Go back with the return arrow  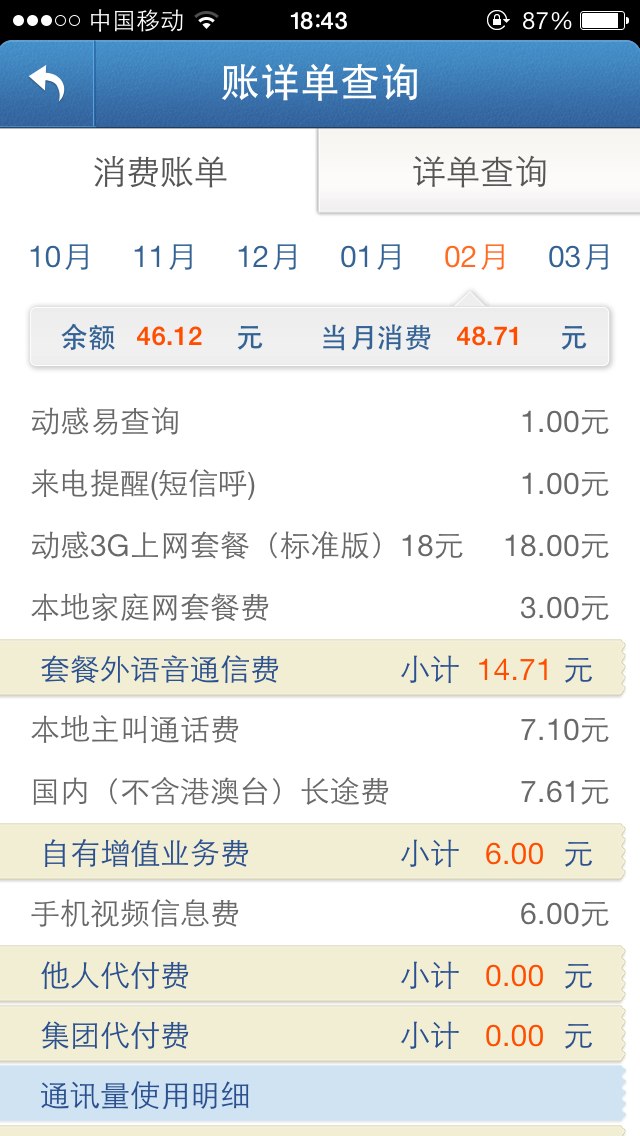tap(47, 83)
